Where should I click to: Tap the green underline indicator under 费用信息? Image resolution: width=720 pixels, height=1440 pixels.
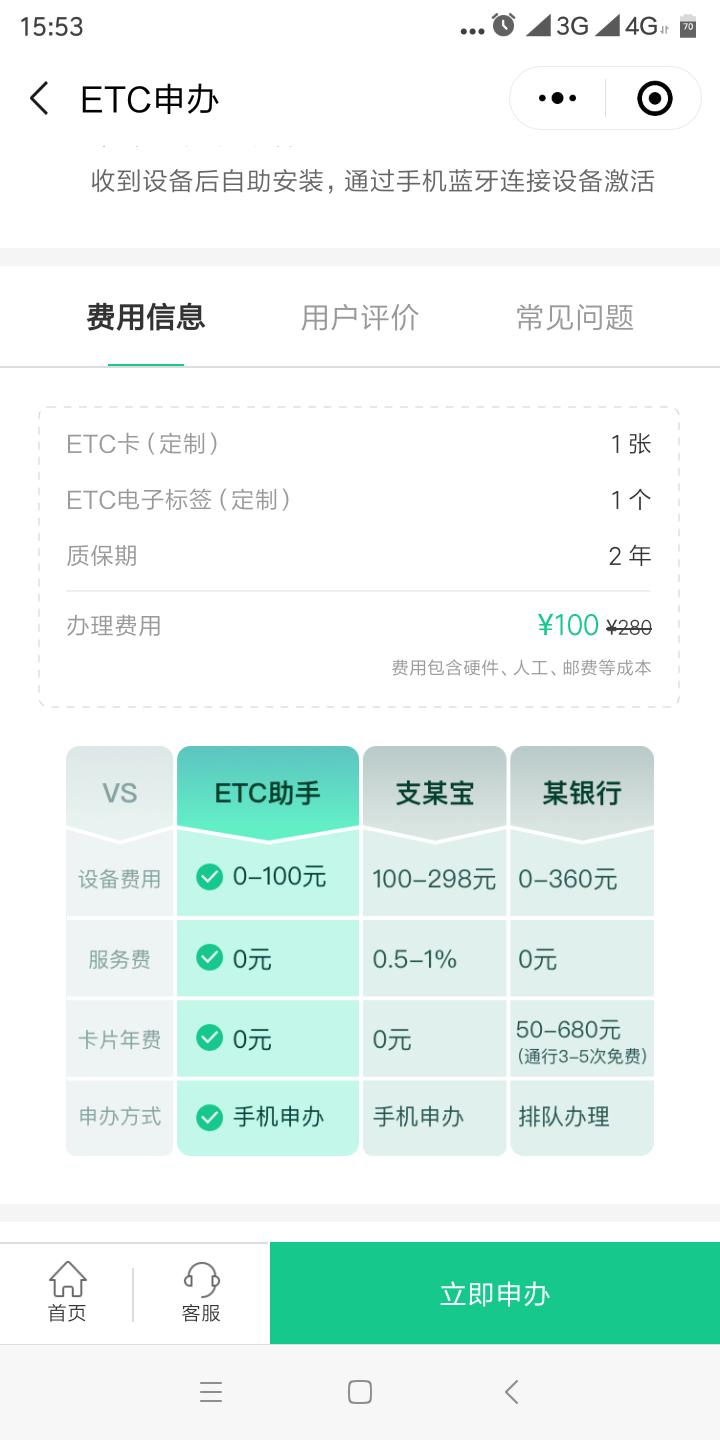coord(145,365)
